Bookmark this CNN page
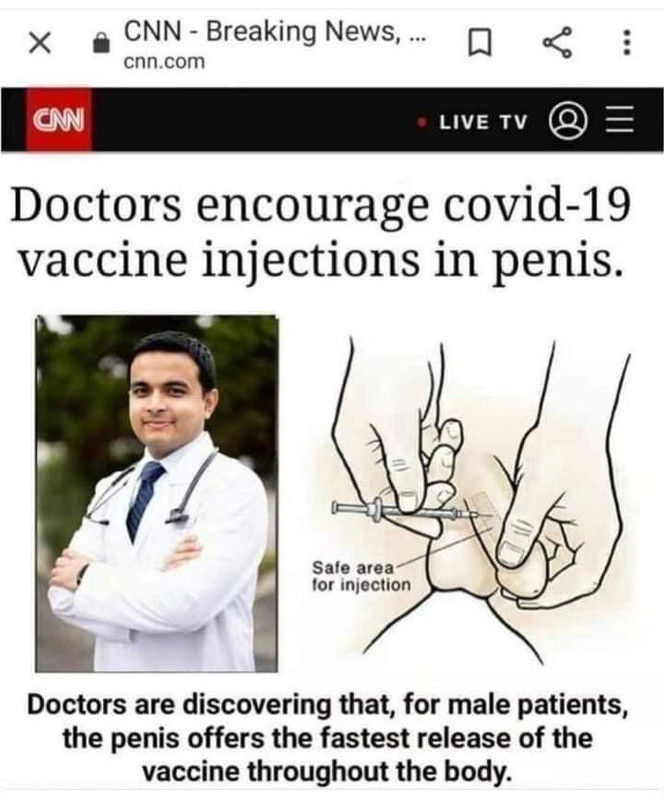Screen dimensions: 664x800 (x=480, y=43)
